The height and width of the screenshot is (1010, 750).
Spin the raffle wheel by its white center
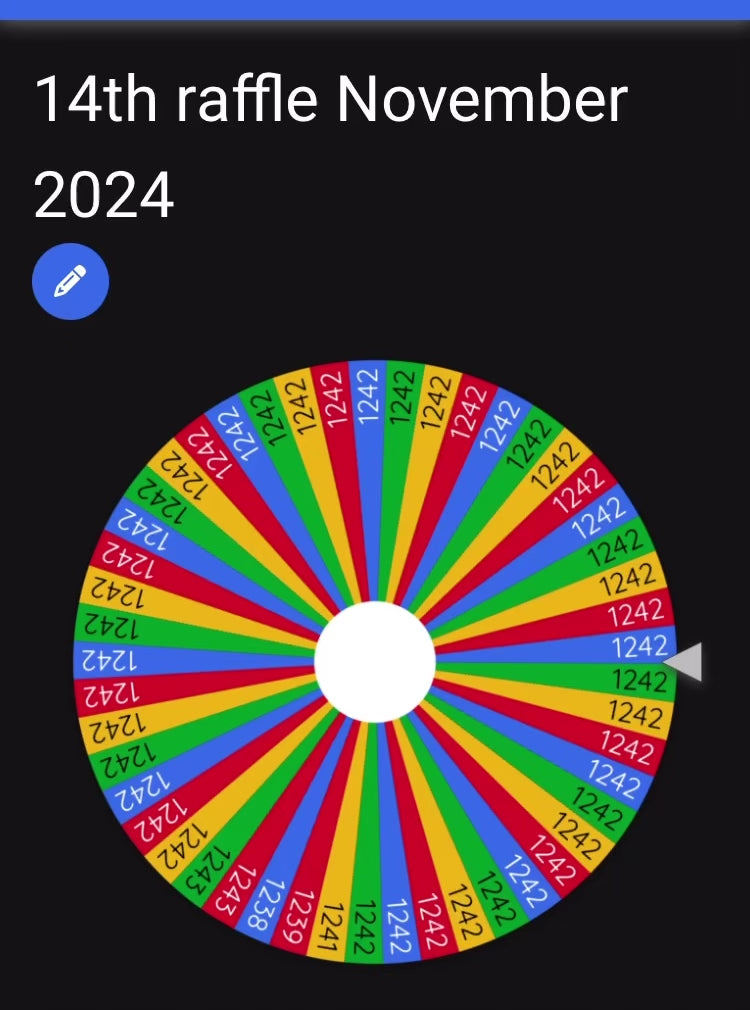click(x=375, y=661)
